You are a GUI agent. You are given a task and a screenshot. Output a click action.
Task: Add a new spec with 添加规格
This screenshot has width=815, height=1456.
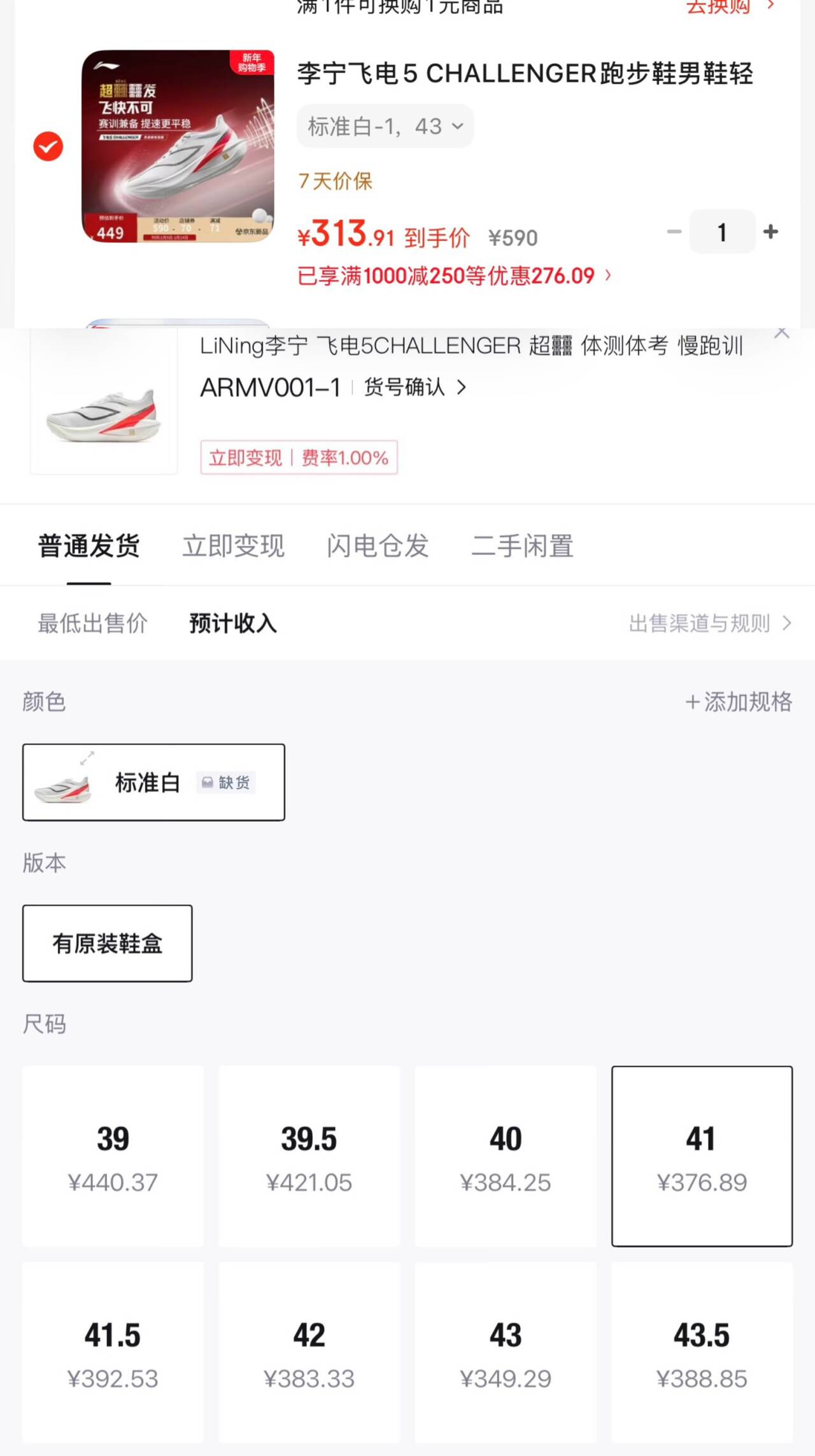click(739, 701)
